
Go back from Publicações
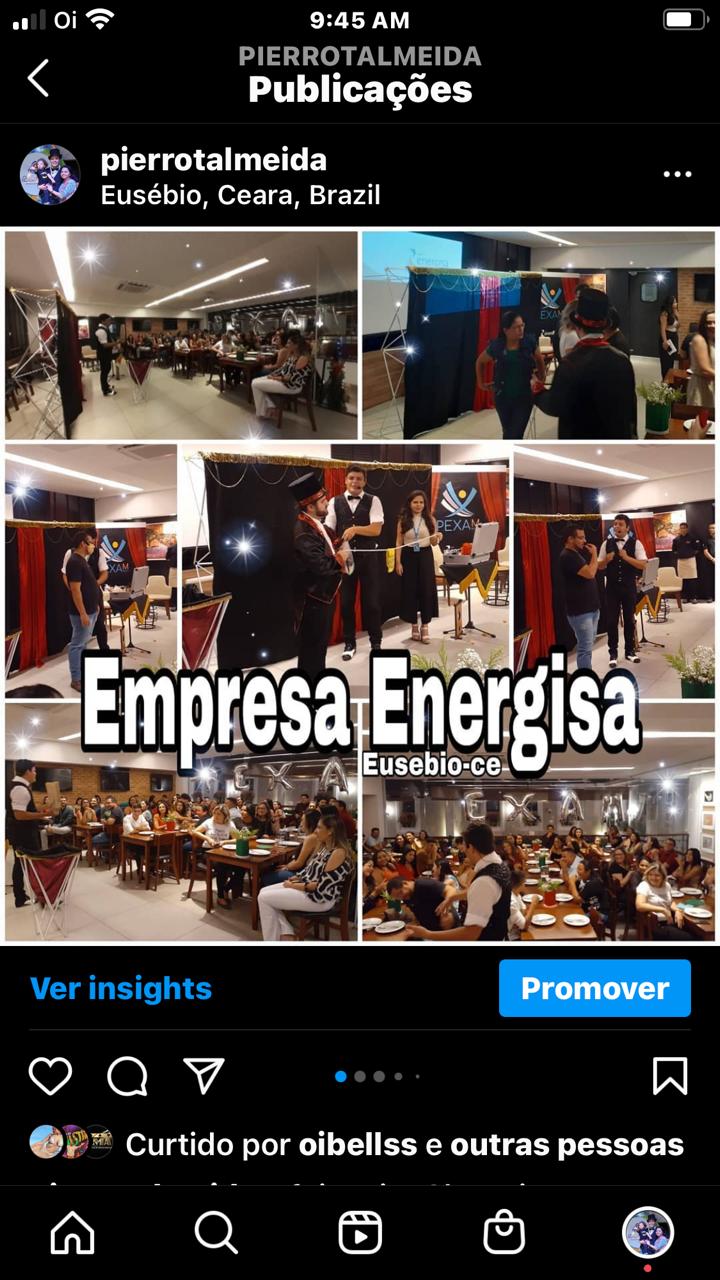pyautogui.click(x=38, y=77)
